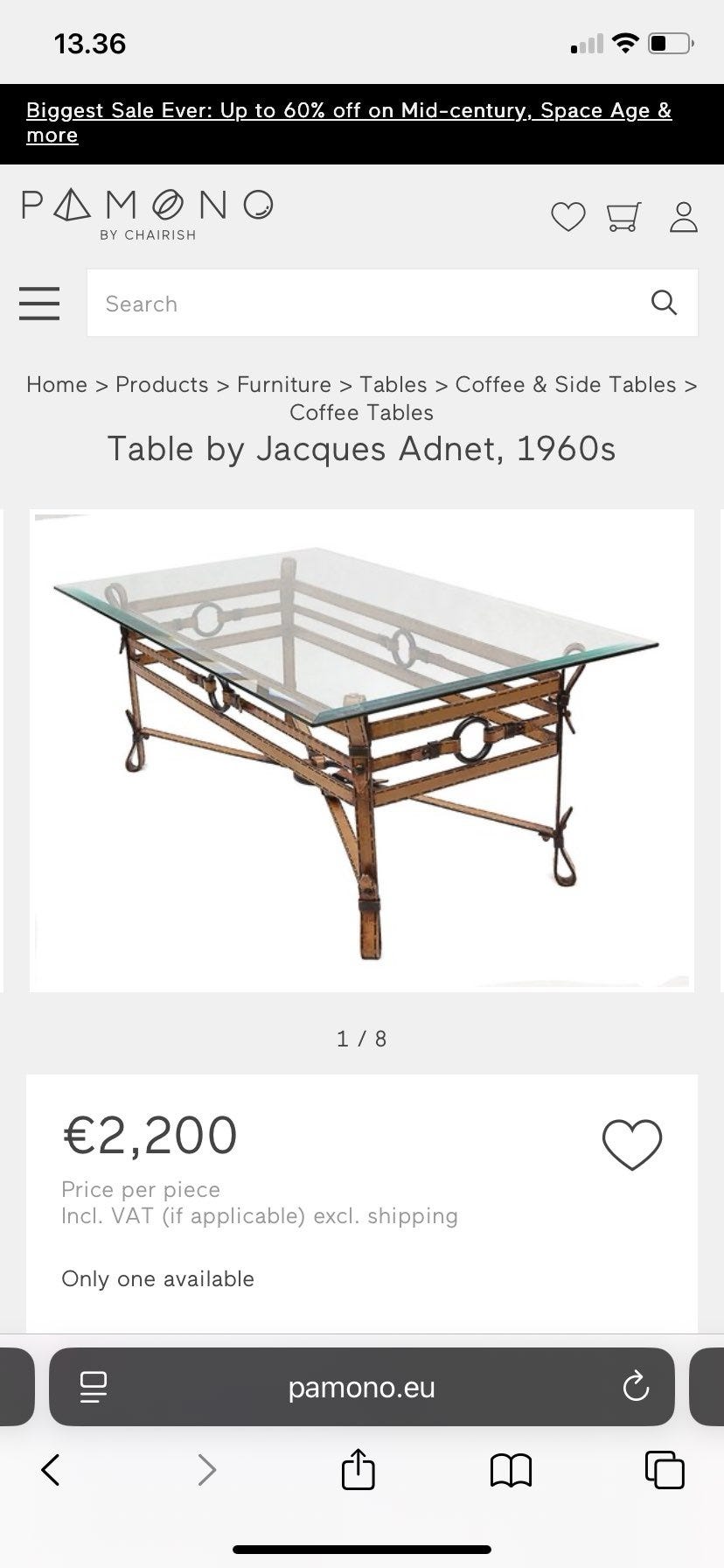
Task: Expand the Furniture breadcrumb category
Action: click(x=284, y=384)
